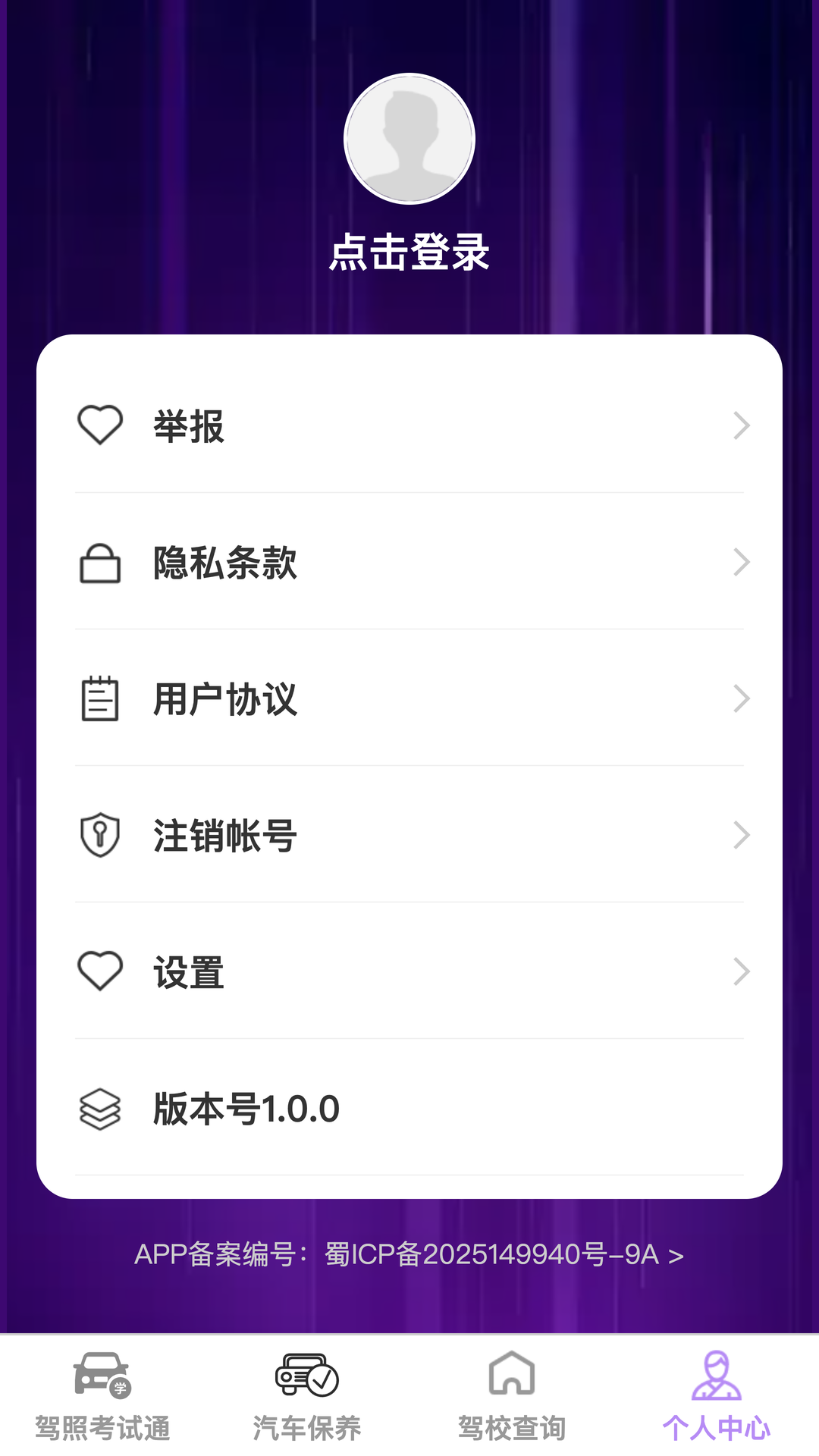Open 隐私条款 privacy terms
The image size is (819, 1456).
[x=409, y=563]
